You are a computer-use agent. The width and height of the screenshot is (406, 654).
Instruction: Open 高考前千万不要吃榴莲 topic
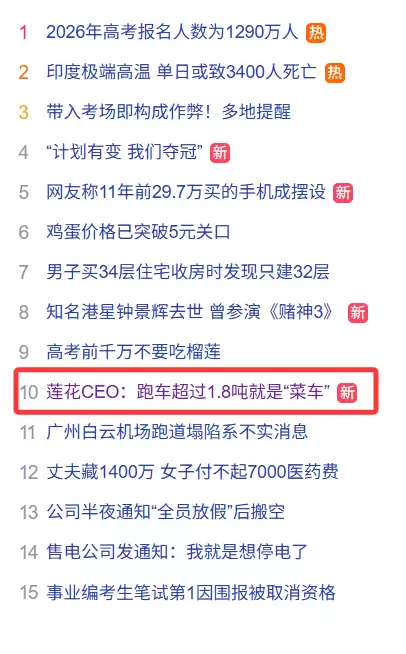click(x=134, y=352)
